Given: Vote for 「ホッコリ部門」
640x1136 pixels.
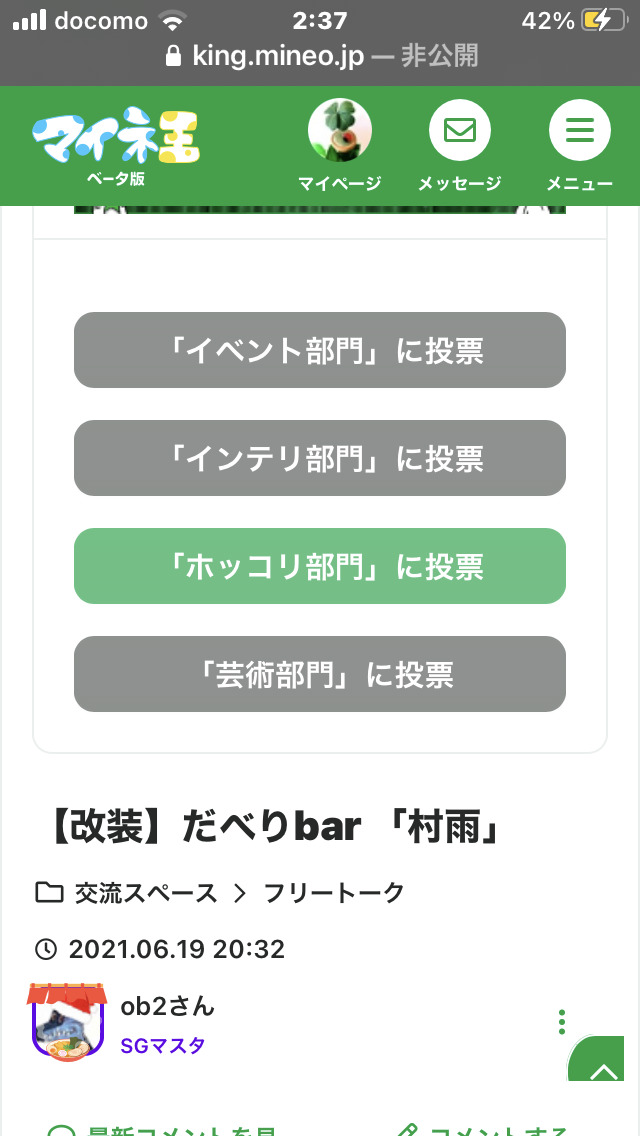Looking at the screenshot, I should click(320, 566).
